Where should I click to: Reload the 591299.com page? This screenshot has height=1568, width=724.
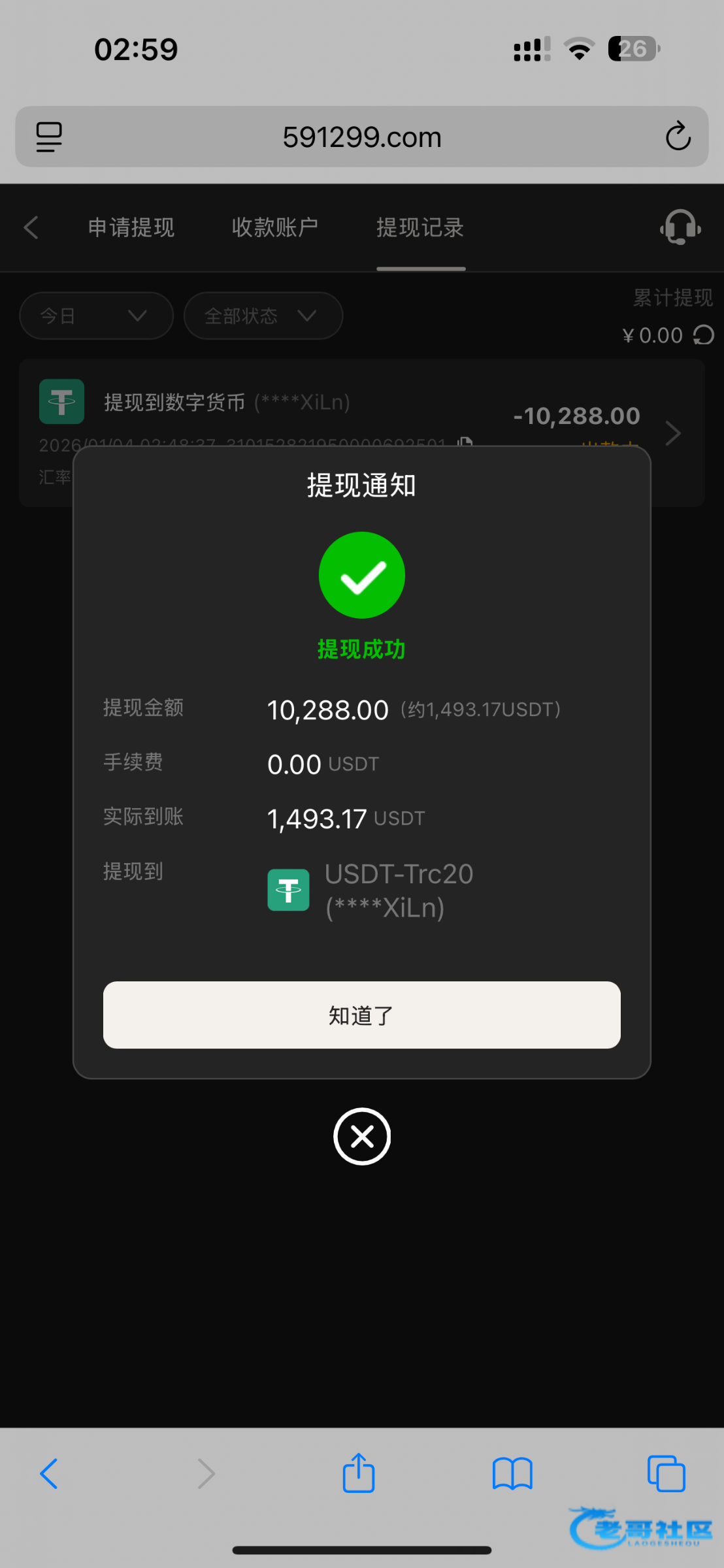pyautogui.click(x=678, y=137)
